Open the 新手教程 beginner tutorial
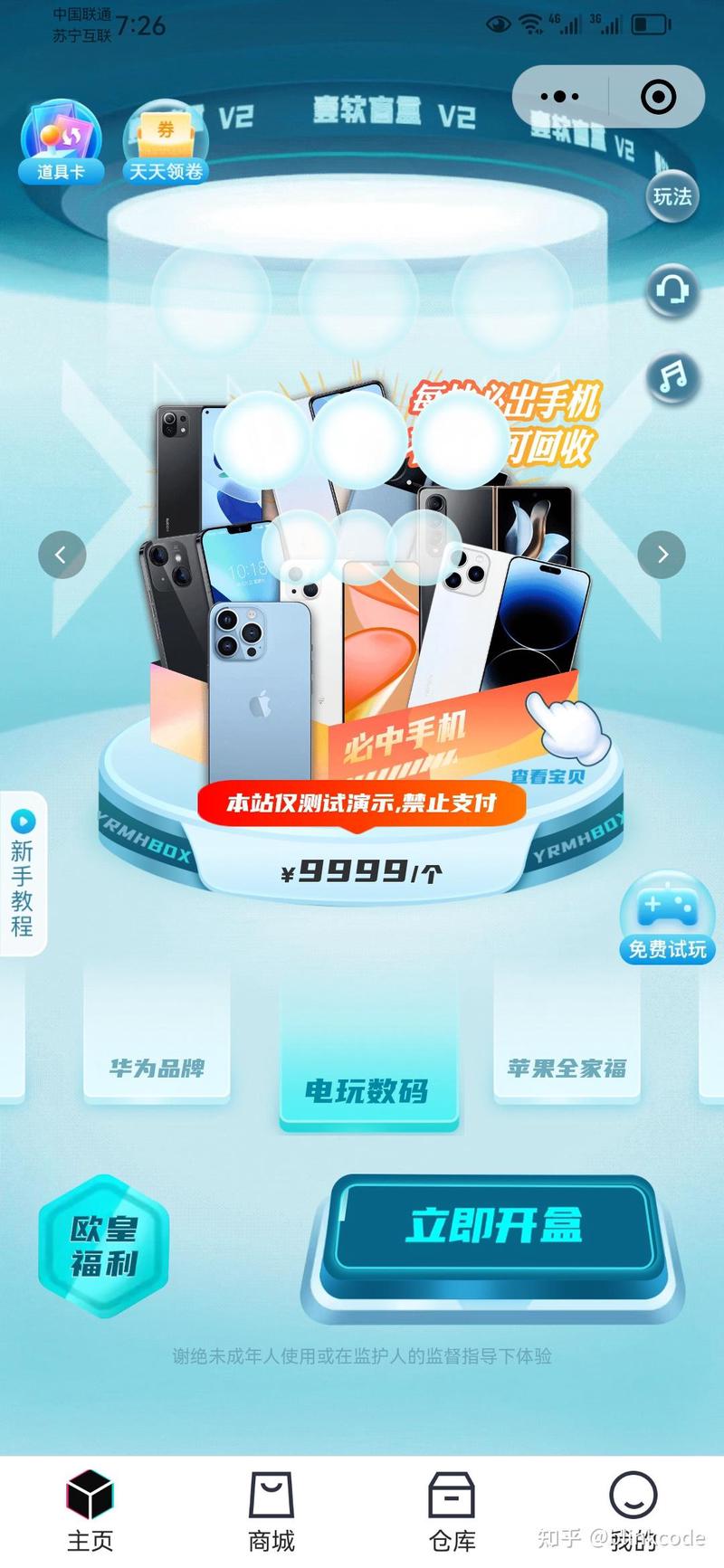The width and height of the screenshot is (724, 1568). (x=23, y=873)
